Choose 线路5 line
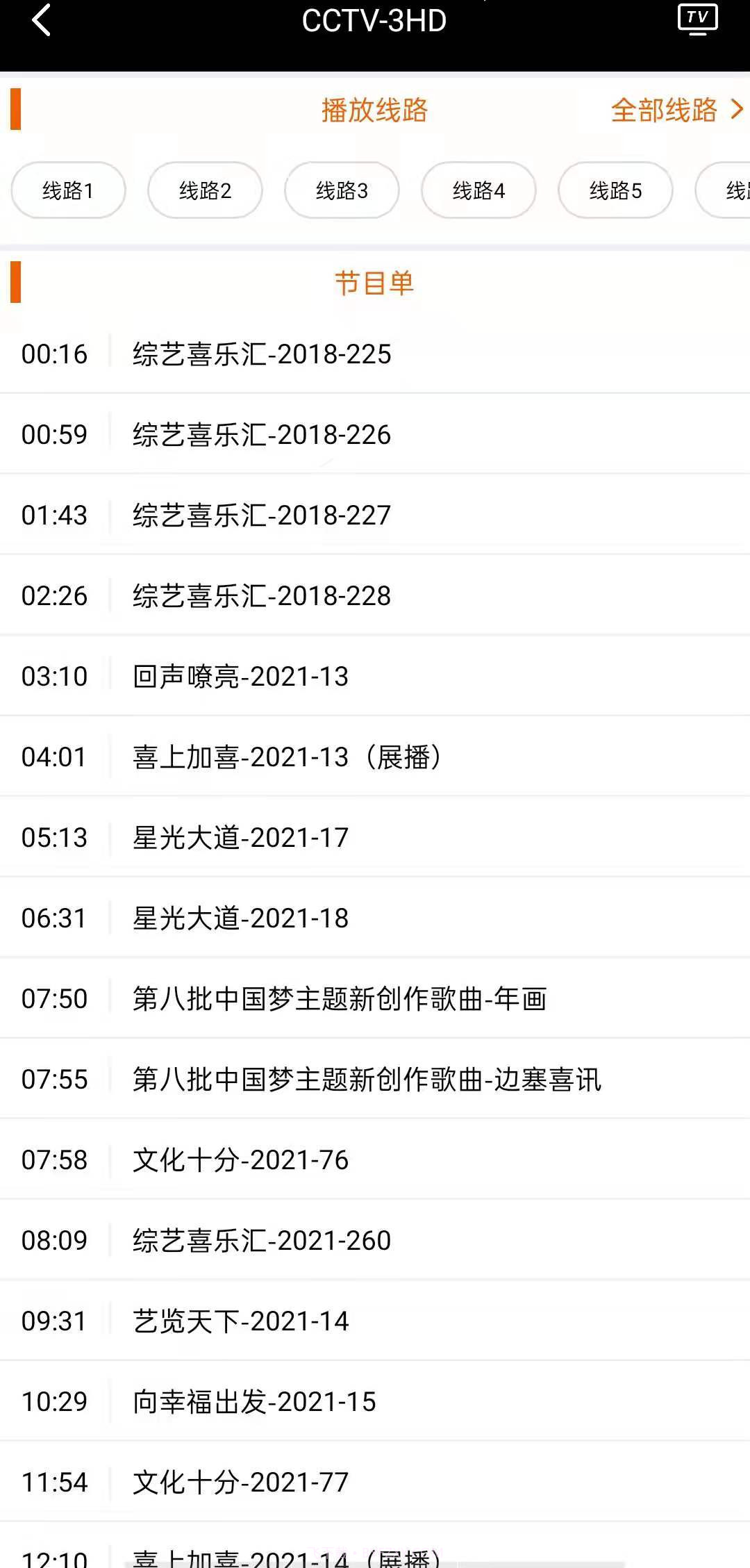The height and width of the screenshot is (1568, 750). [615, 190]
